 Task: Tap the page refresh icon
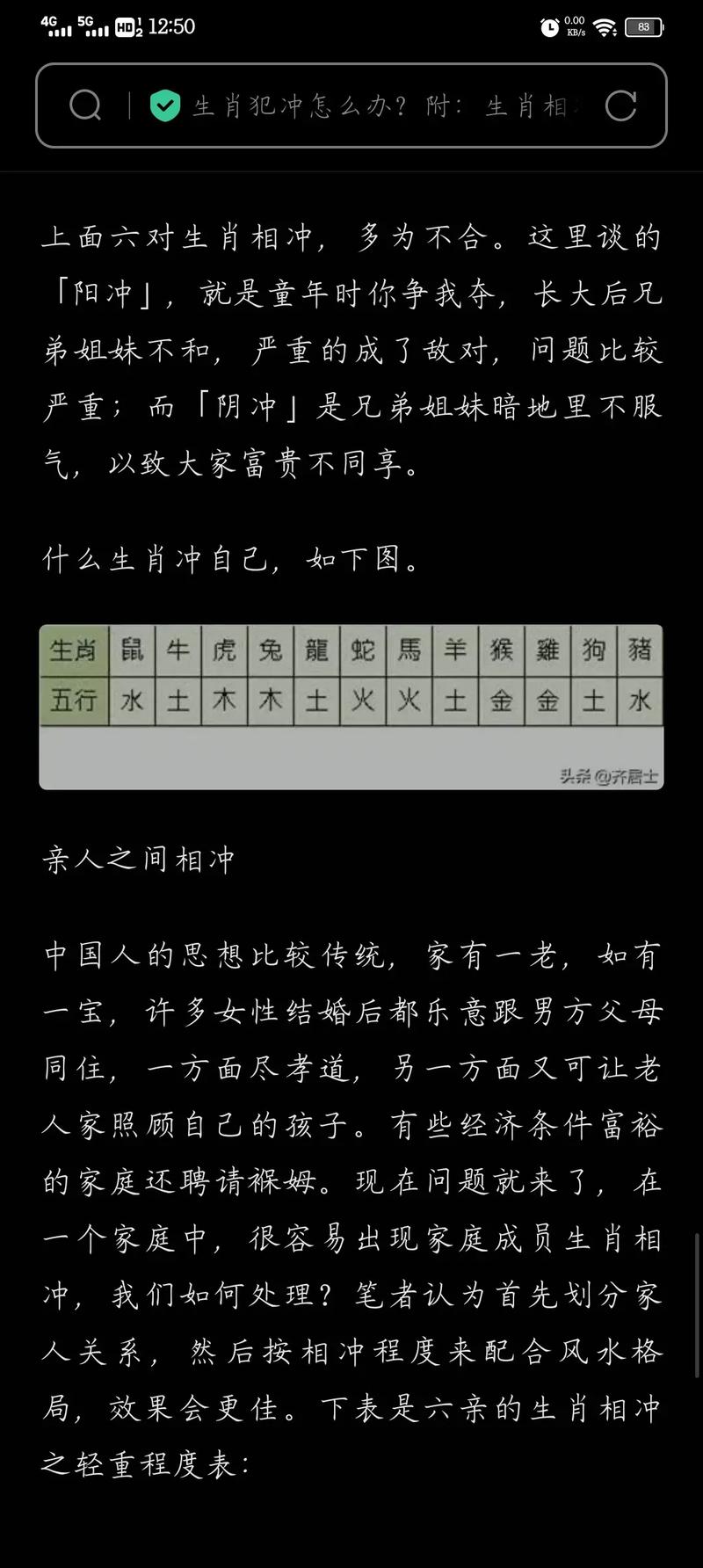pos(621,105)
